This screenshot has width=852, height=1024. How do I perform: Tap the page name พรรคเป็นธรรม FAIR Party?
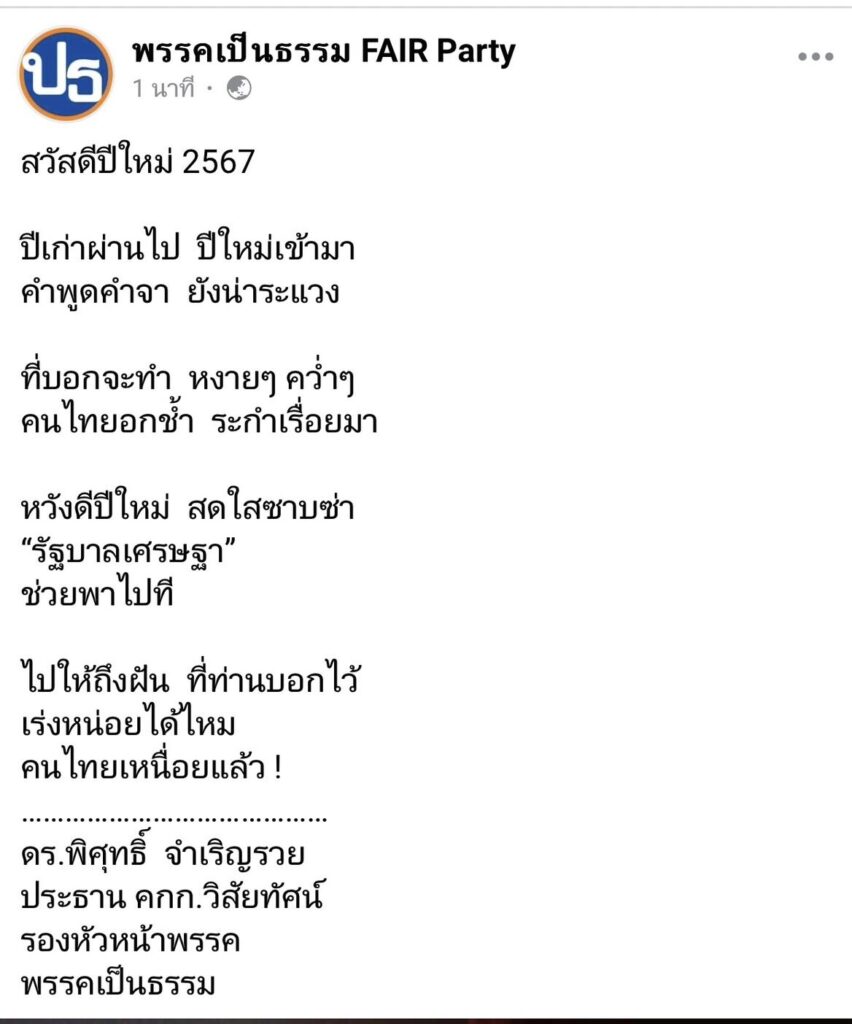(323, 50)
